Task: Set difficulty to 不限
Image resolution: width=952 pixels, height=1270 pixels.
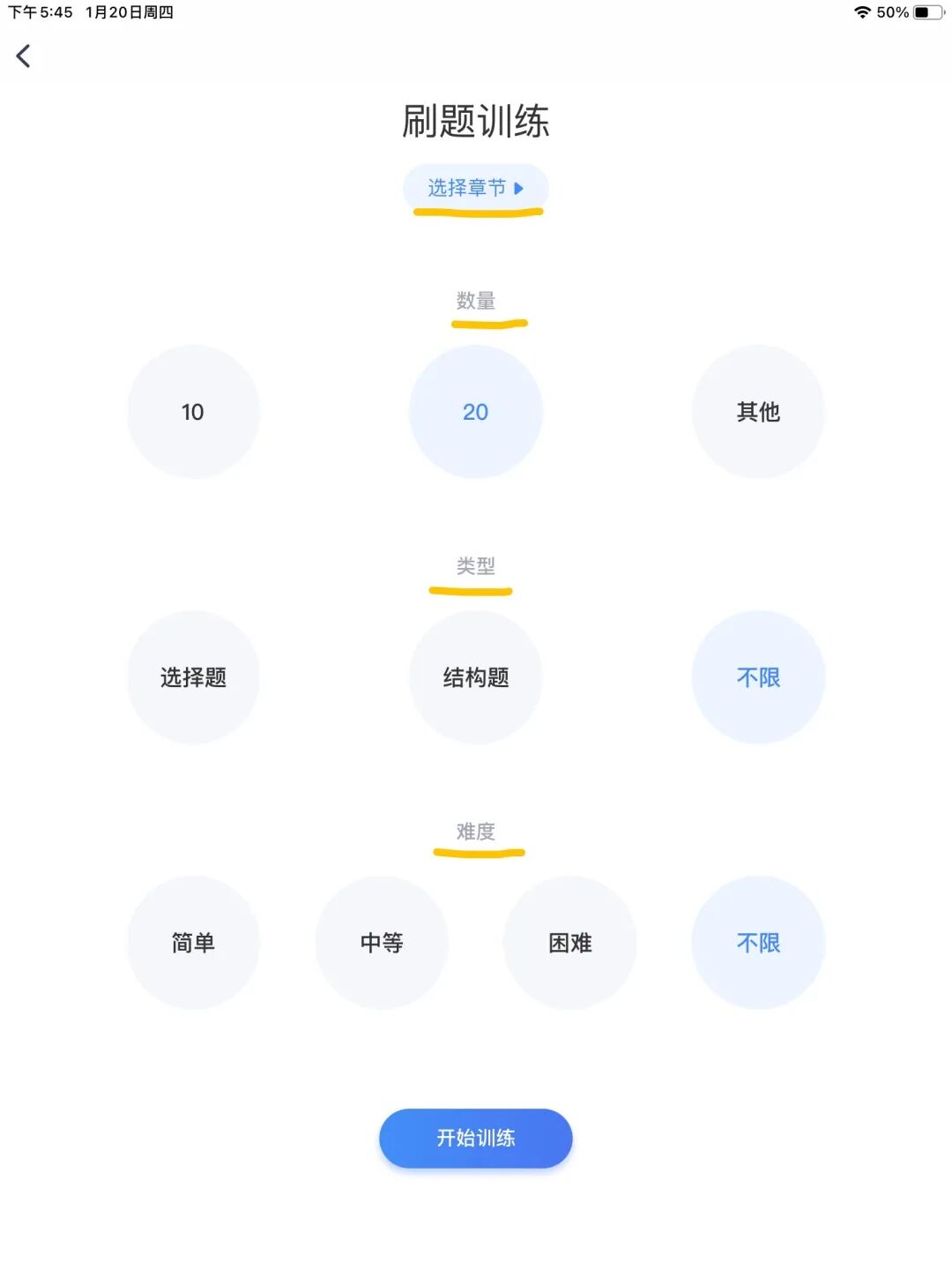Action: click(758, 943)
